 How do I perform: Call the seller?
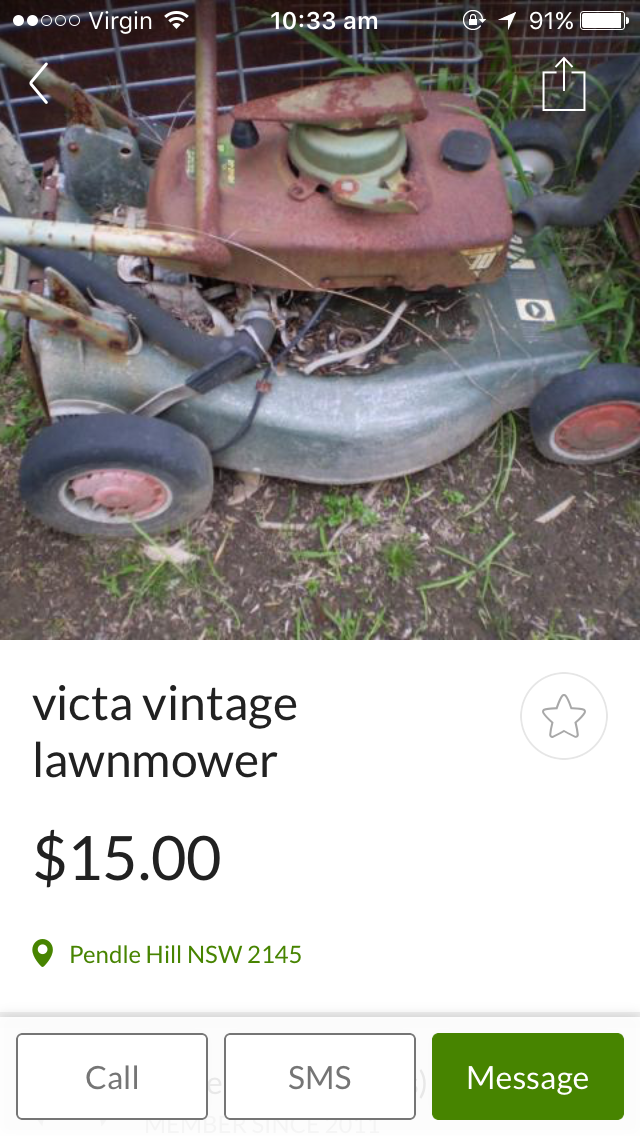coord(112,1077)
